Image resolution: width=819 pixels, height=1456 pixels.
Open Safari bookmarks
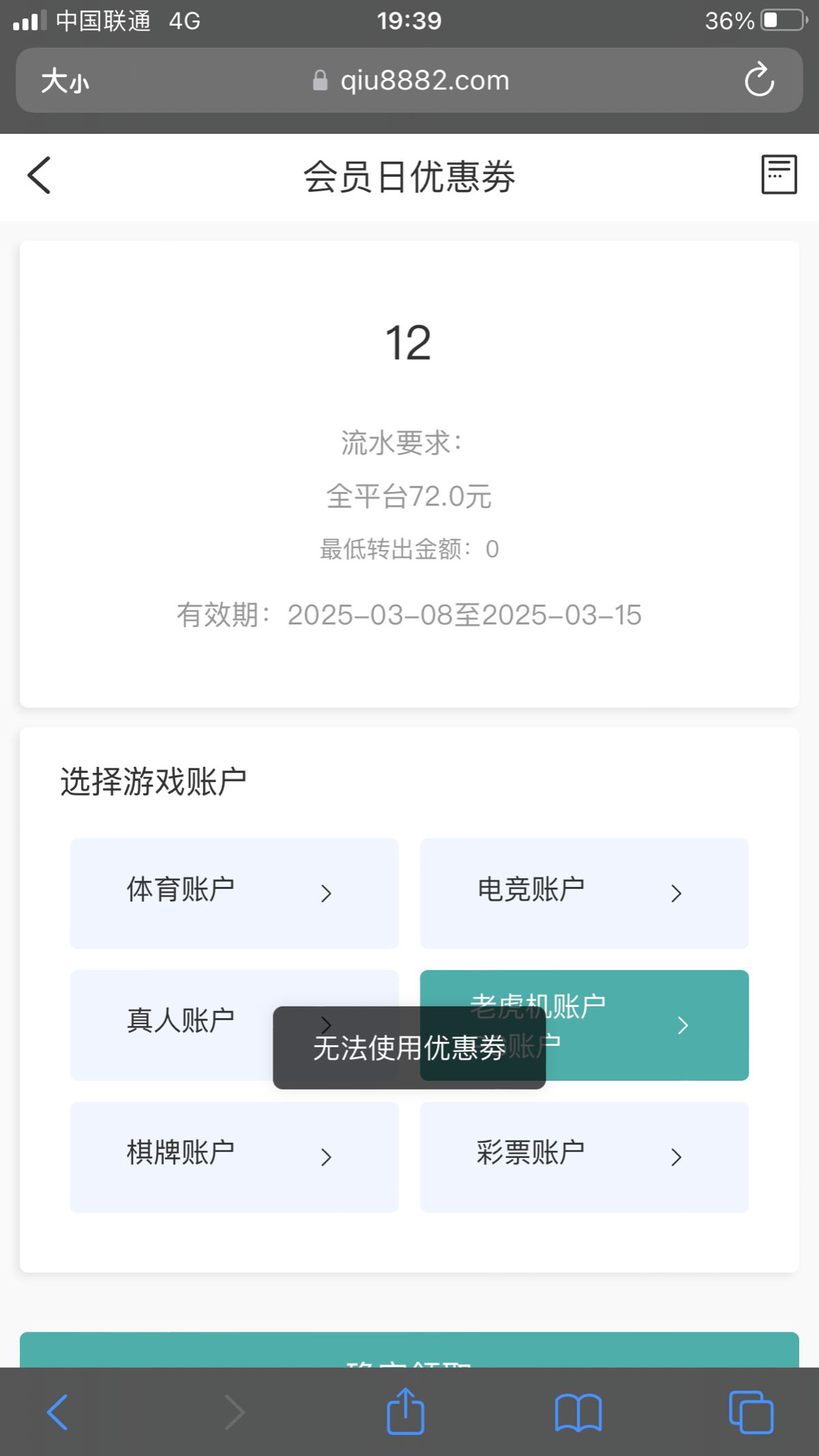tap(578, 1412)
